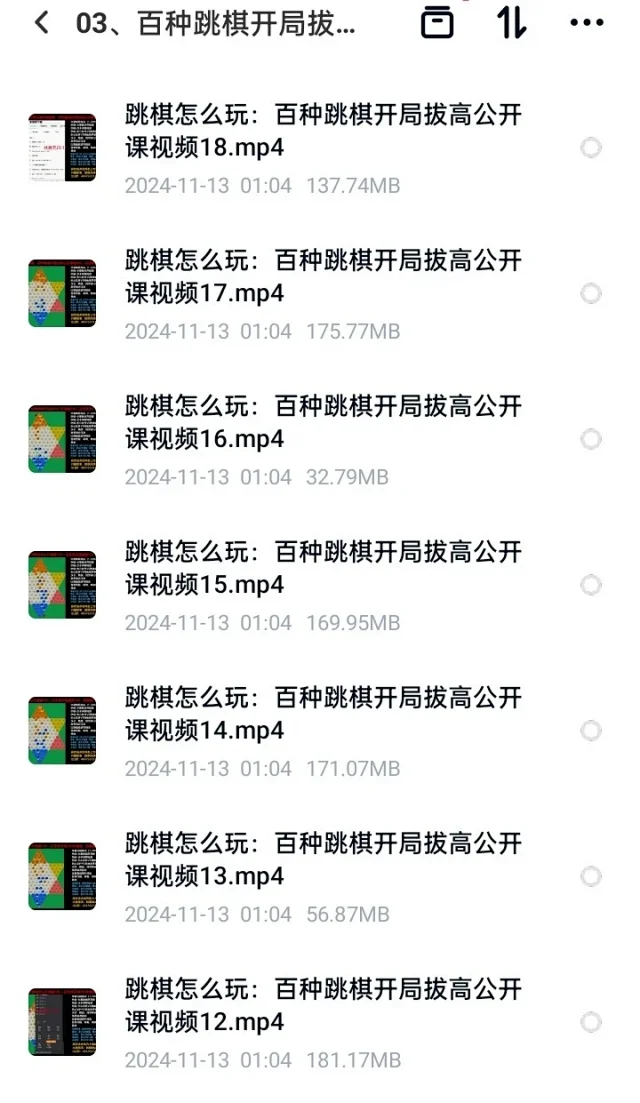This screenshot has height=1103, width=640.
Task: Open the three-dot overflow menu
Action: [587, 23]
